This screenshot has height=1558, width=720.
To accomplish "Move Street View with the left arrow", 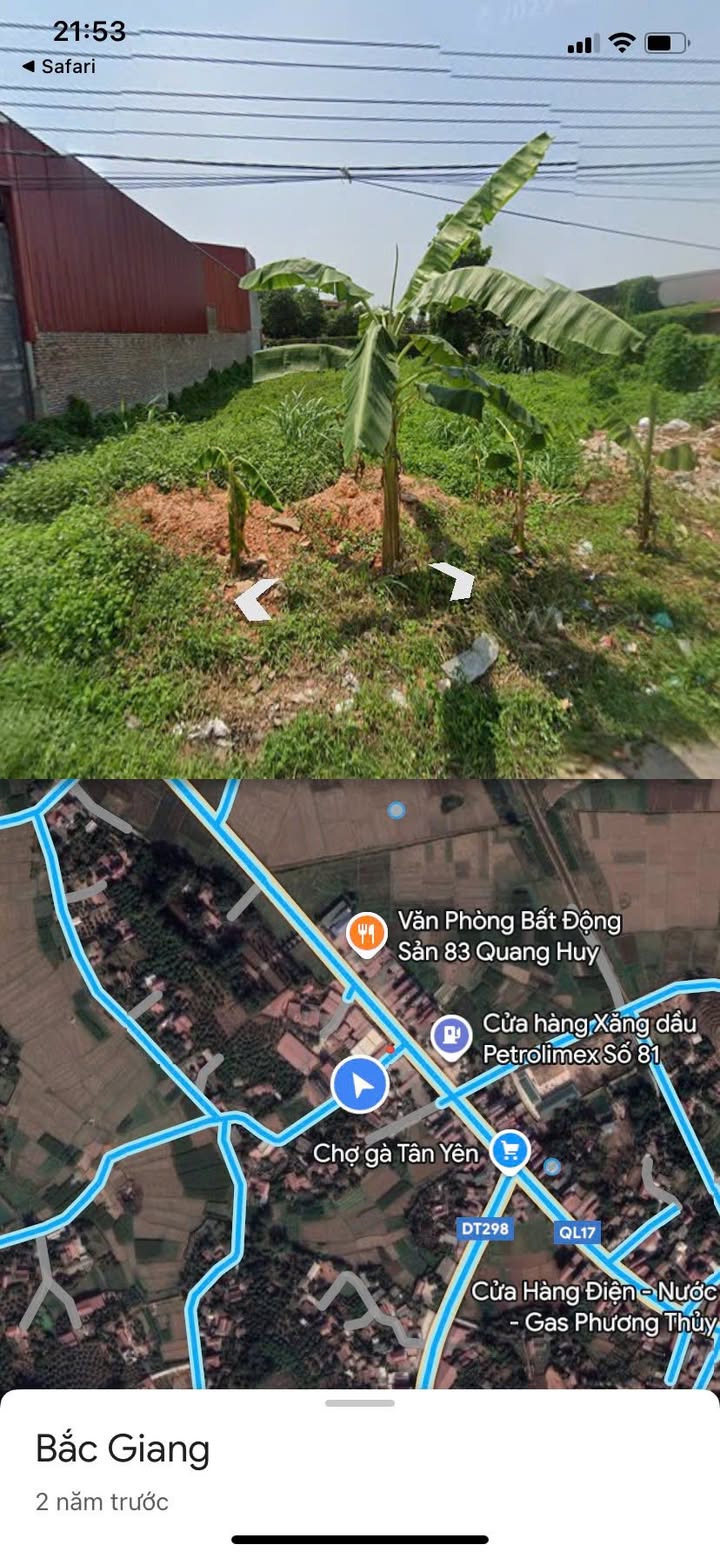I will pyautogui.click(x=255, y=600).
